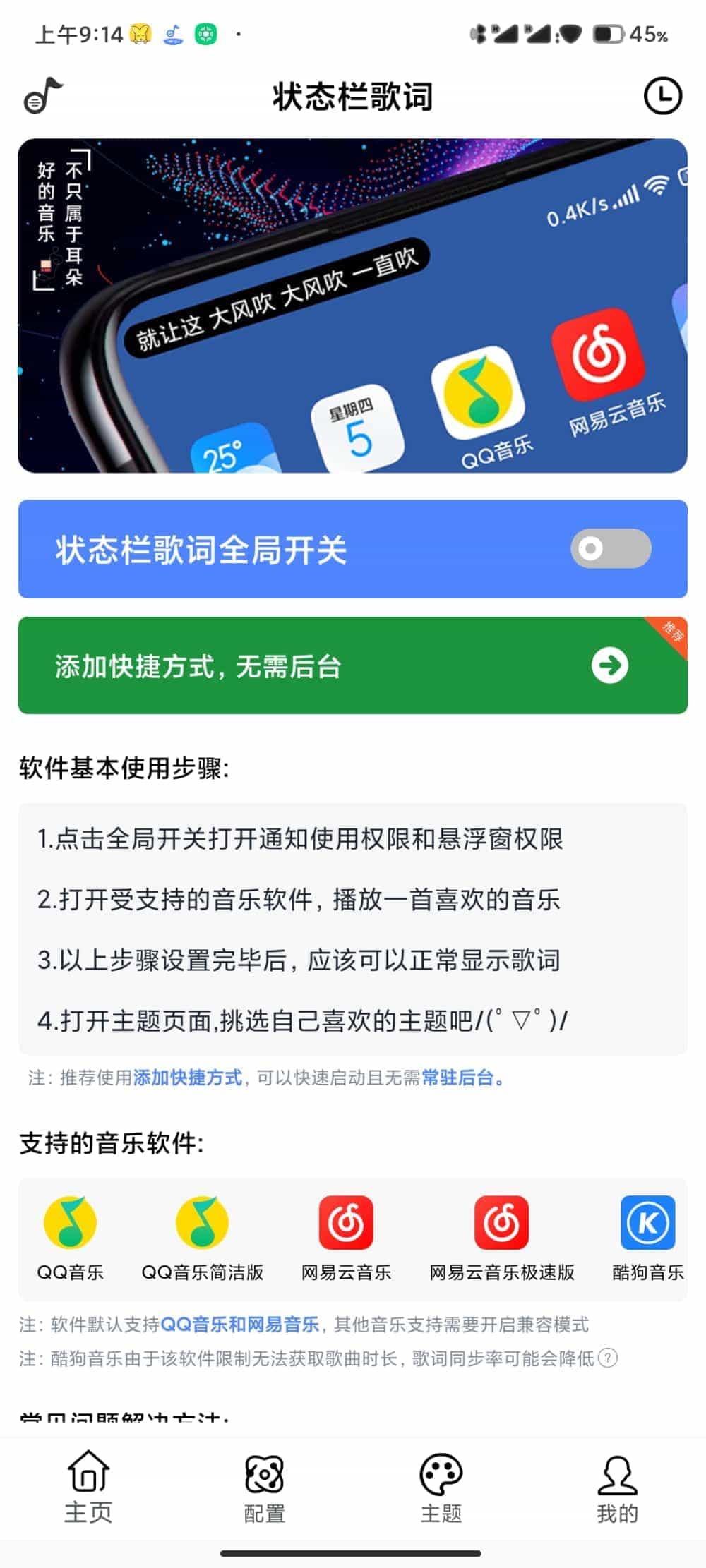Open the clock history icon
The width and height of the screenshot is (706, 1568).
(662, 96)
